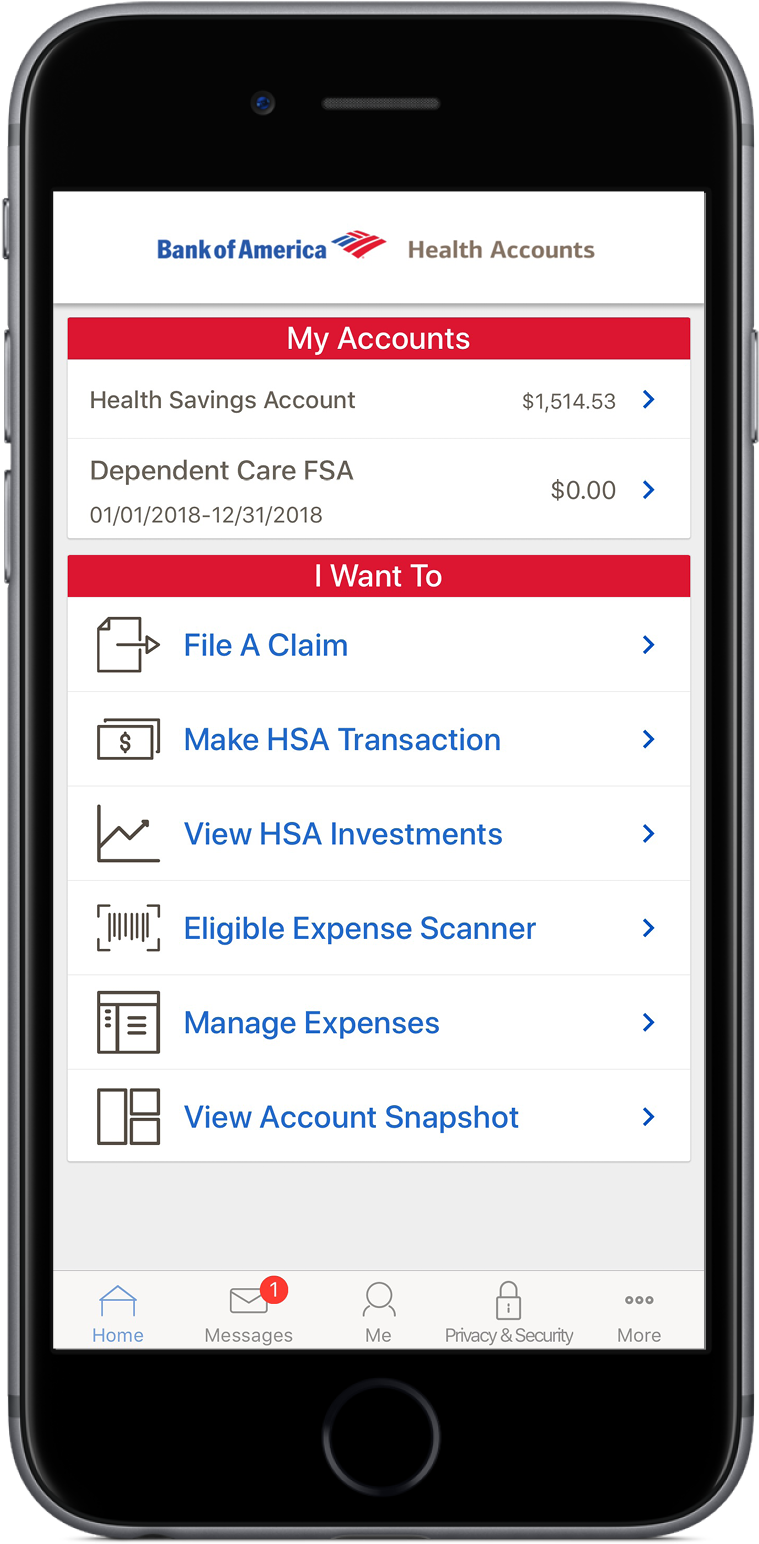Open Make HSA Transaction
759x1544 pixels.
(378, 740)
